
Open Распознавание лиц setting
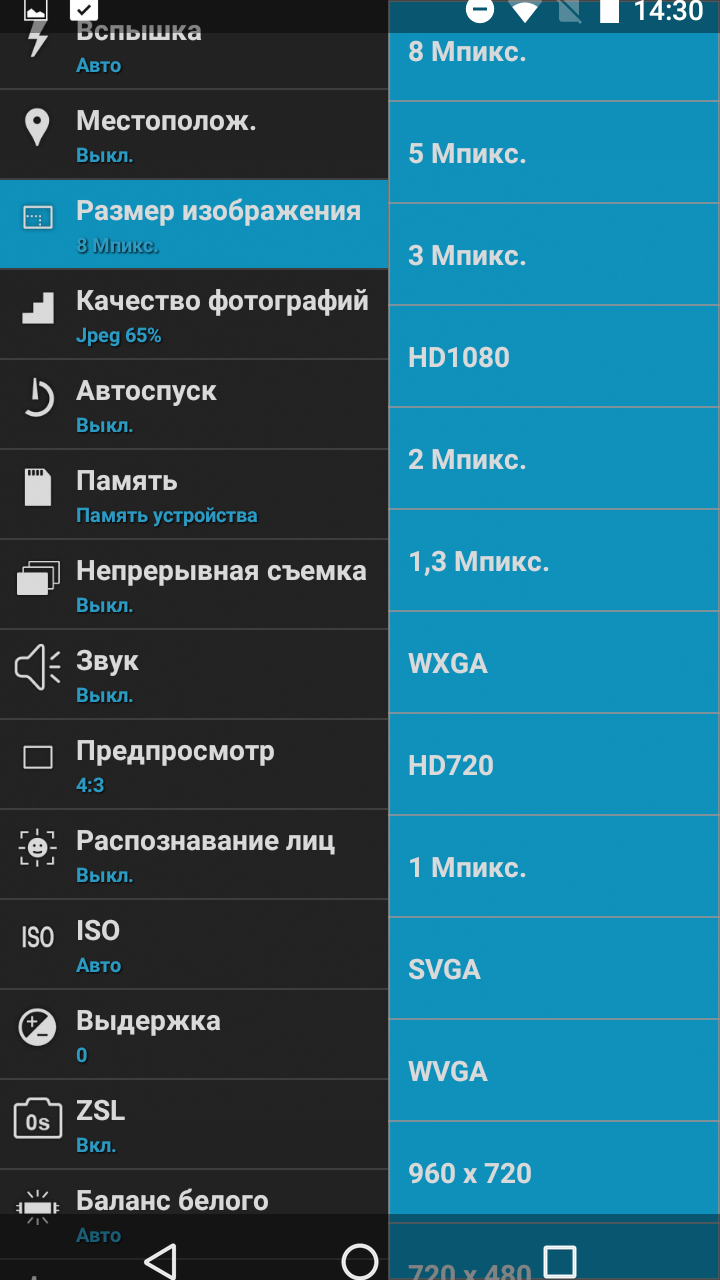click(x=194, y=854)
